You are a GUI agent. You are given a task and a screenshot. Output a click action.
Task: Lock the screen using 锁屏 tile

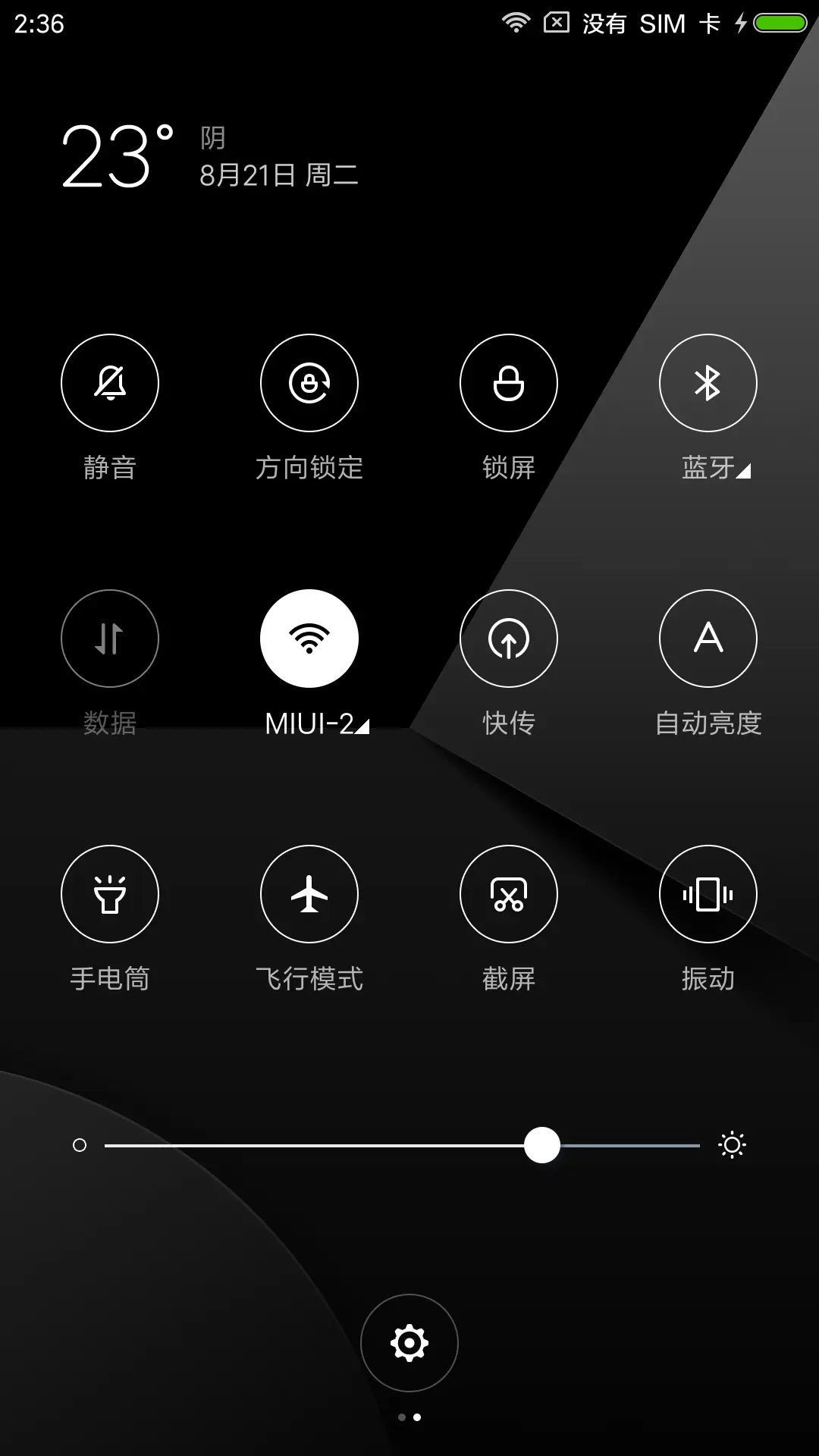pyautogui.click(x=509, y=383)
